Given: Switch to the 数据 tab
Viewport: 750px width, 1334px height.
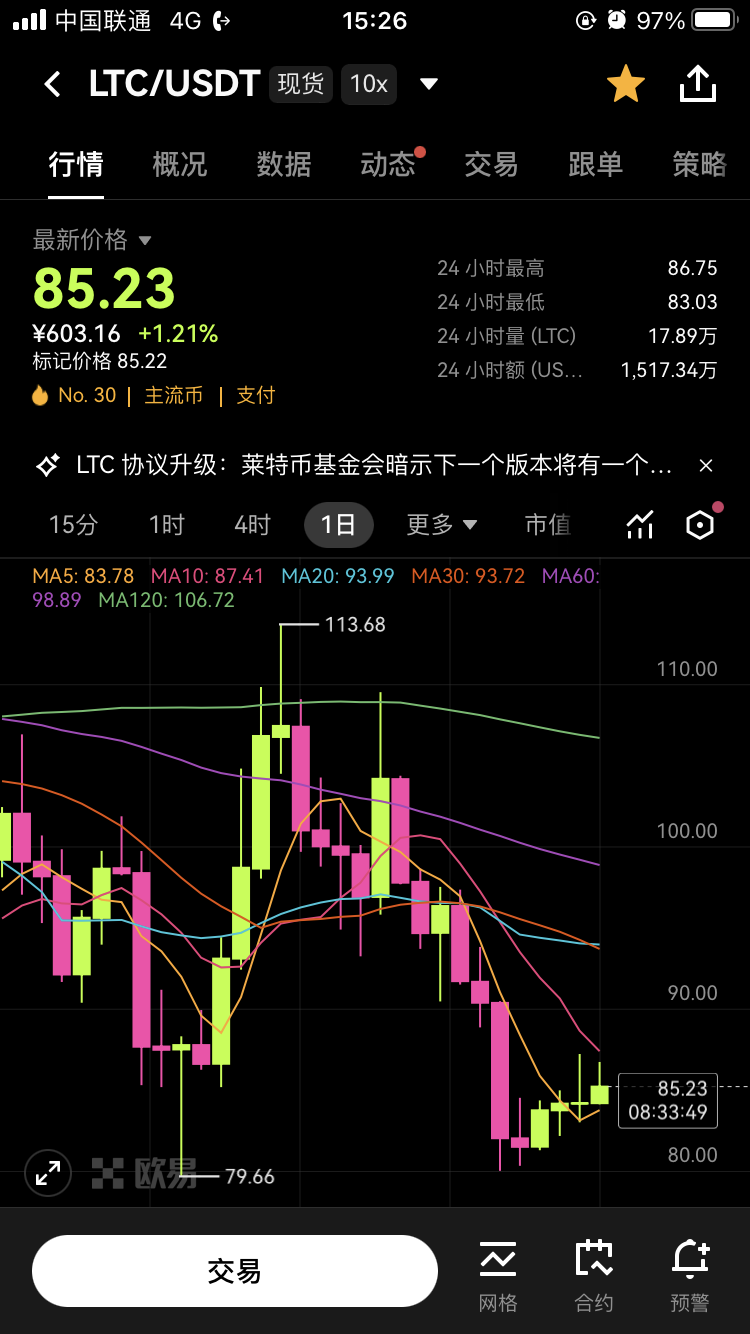Looking at the screenshot, I should (284, 166).
